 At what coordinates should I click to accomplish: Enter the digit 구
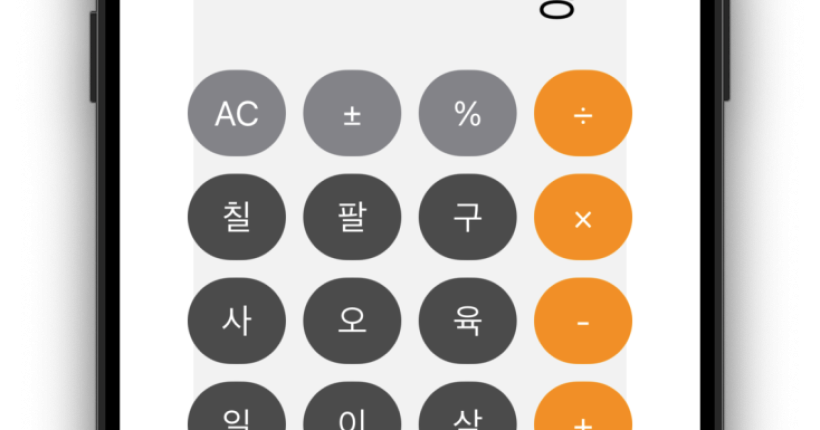467,217
